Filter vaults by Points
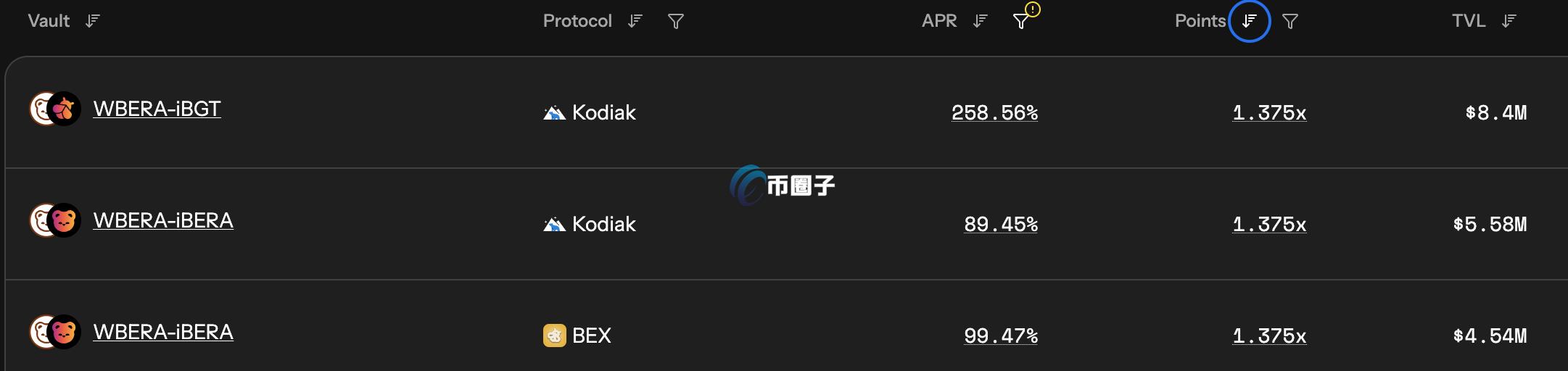1568x371 pixels. pos(1290,22)
